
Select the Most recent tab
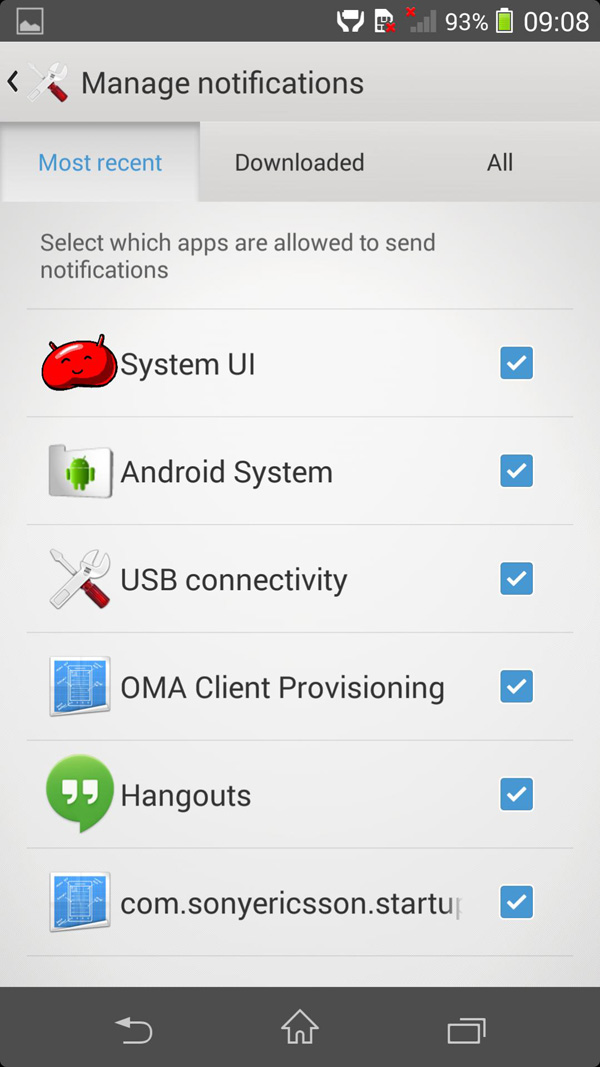[x=100, y=162]
